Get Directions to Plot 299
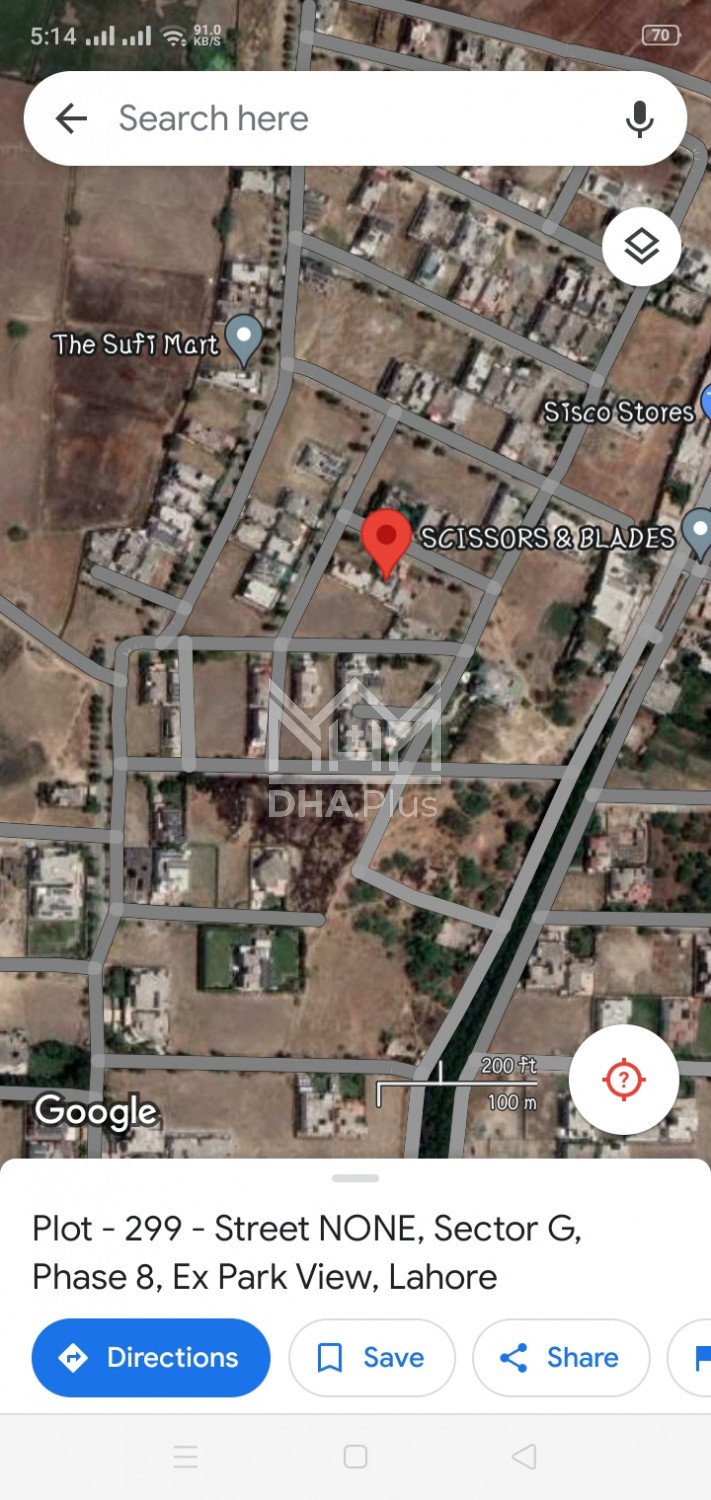 pos(151,1357)
